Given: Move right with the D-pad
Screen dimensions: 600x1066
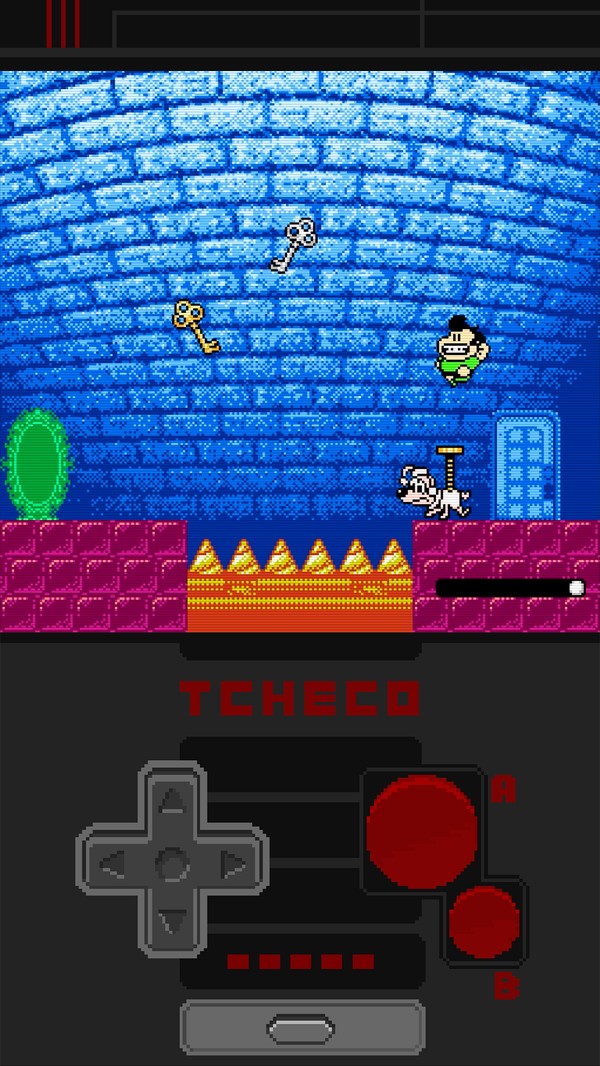Looking at the screenshot, I should tap(232, 862).
